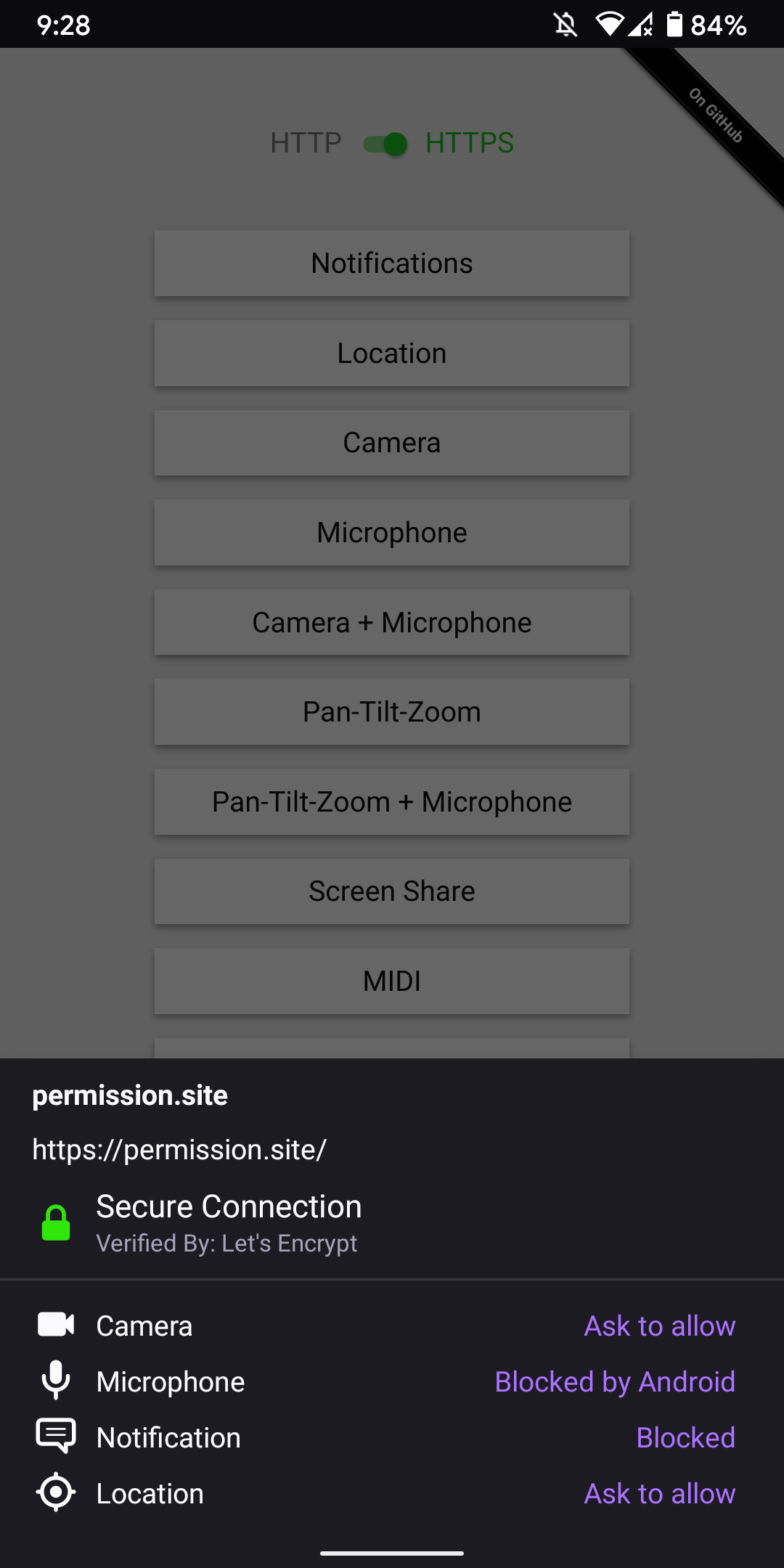Tap the standalone Camera button
Viewport: 784px width, 1568px height.
(x=392, y=443)
